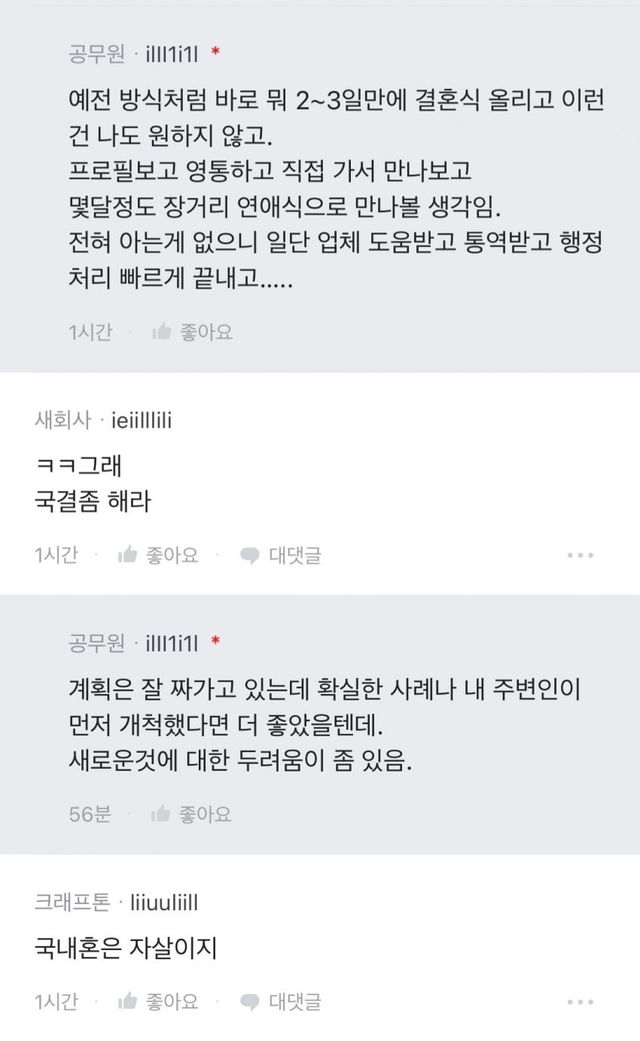This screenshot has height=1041, width=640.
Task: Like 공무원's reply about 예전 방식처럼
Action: pyautogui.click(x=193, y=331)
